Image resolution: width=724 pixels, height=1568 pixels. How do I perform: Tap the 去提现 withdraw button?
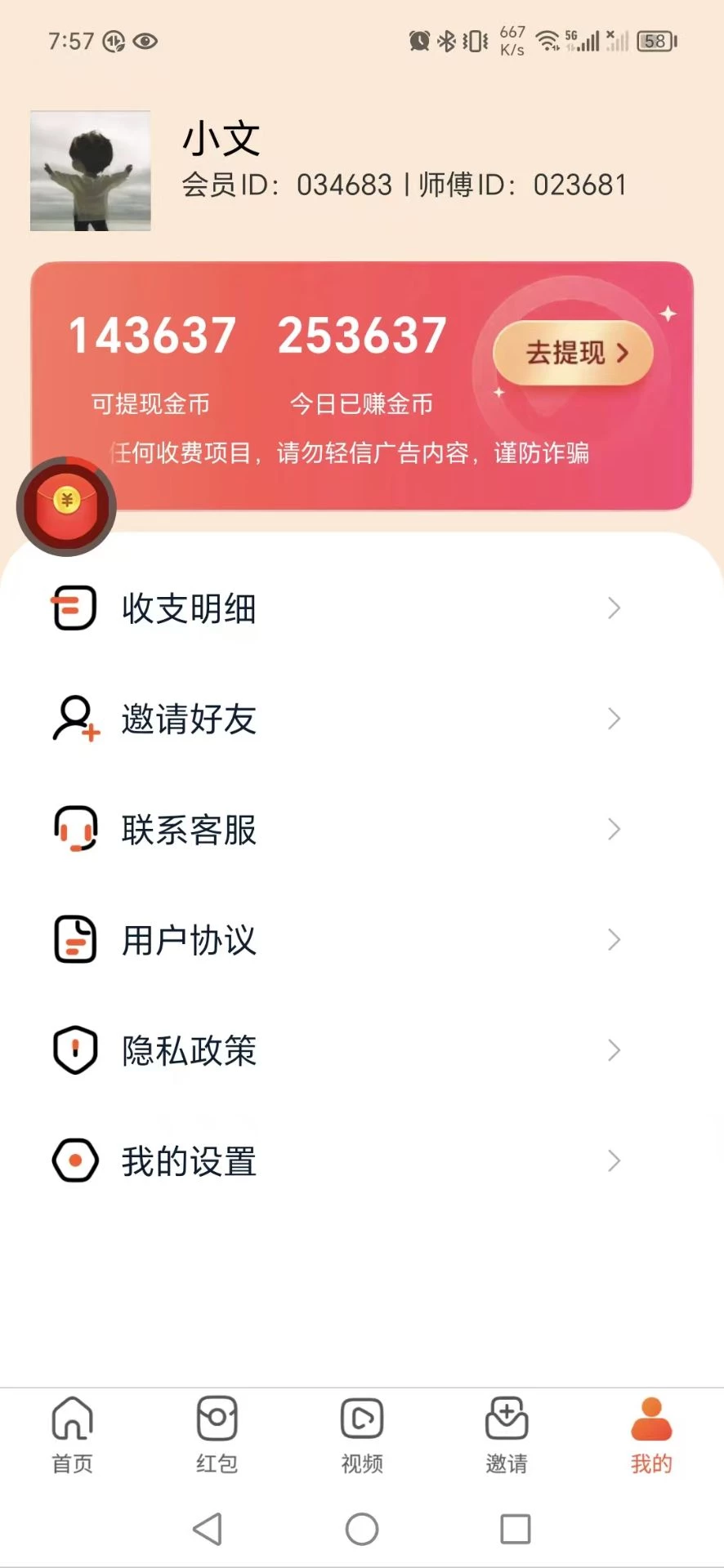click(574, 353)
